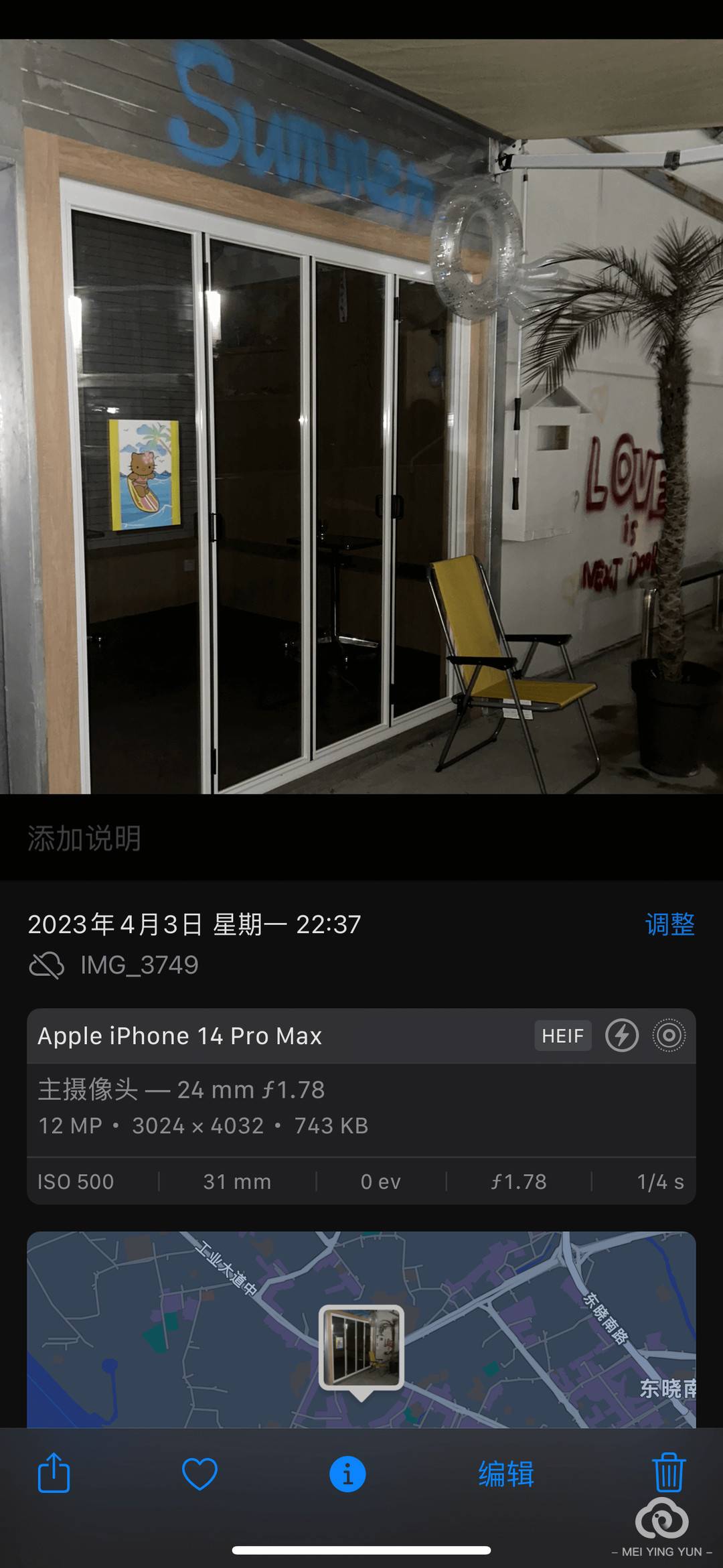The width and height of the screenshot is (723, 1568).
Task: Favorite the photo with the heart icon
Action: tap(199, 1474)
